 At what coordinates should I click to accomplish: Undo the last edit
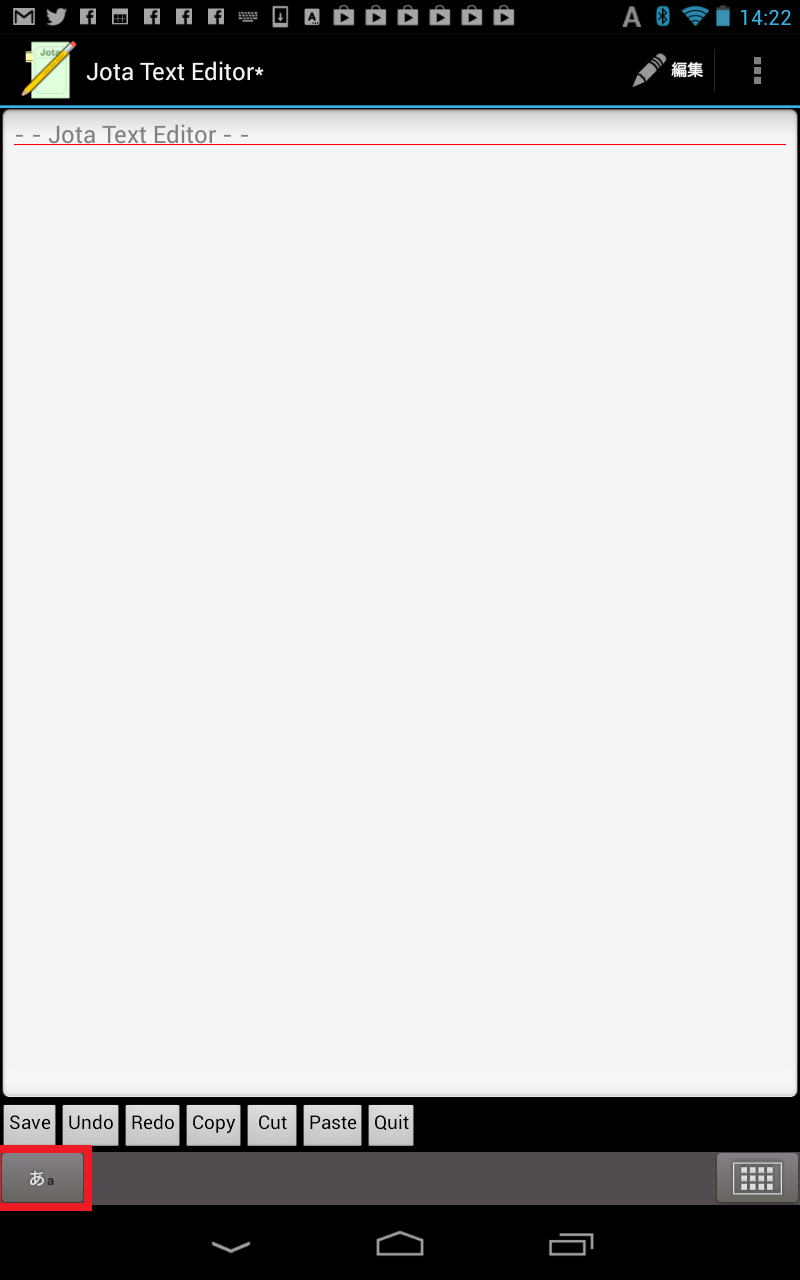click(x=91, y=1123)
